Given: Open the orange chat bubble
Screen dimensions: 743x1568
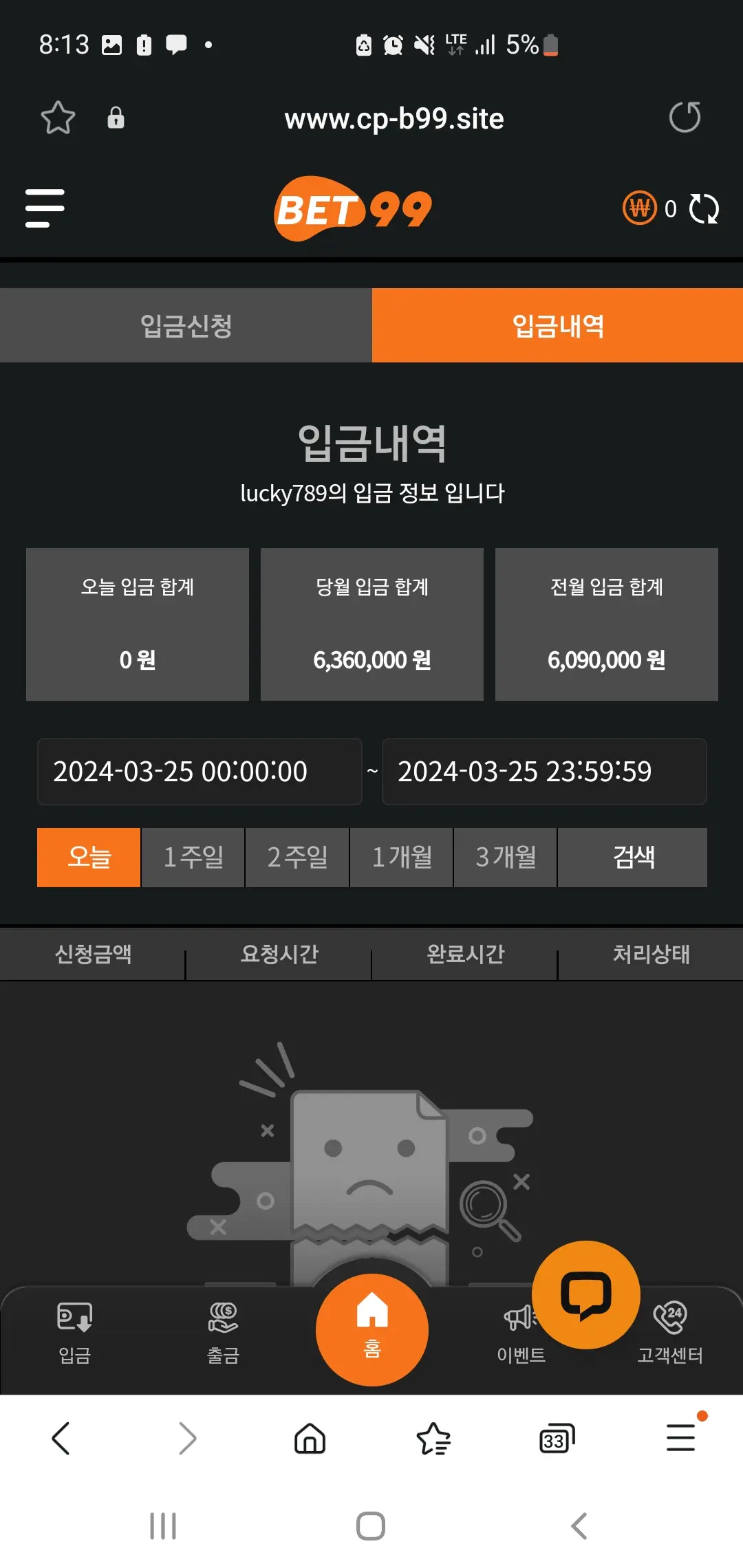Looking at the screenshot, I should coord(586,1295).
